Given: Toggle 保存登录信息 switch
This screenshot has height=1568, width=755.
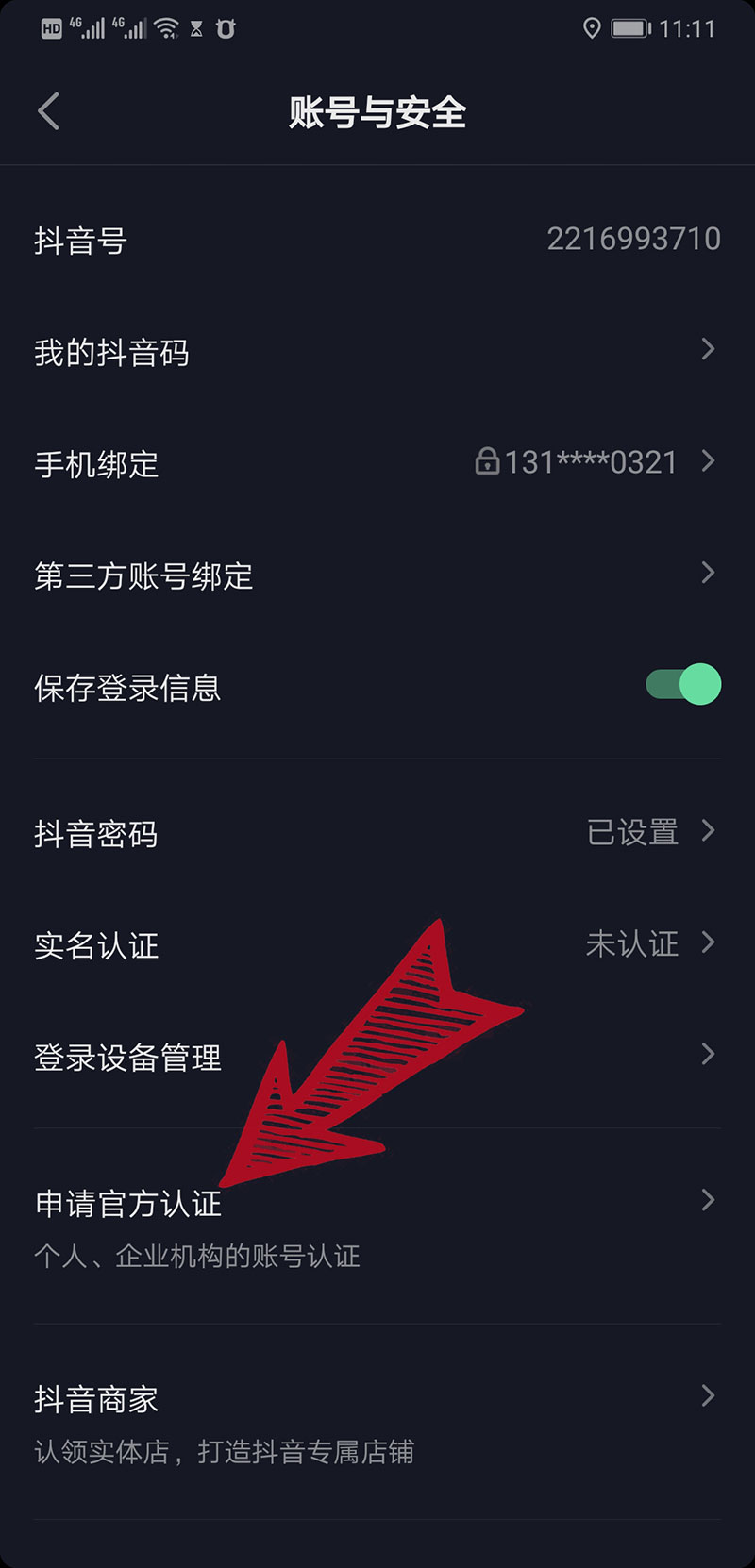Looking at the screenshot, I should click(683, 685).
